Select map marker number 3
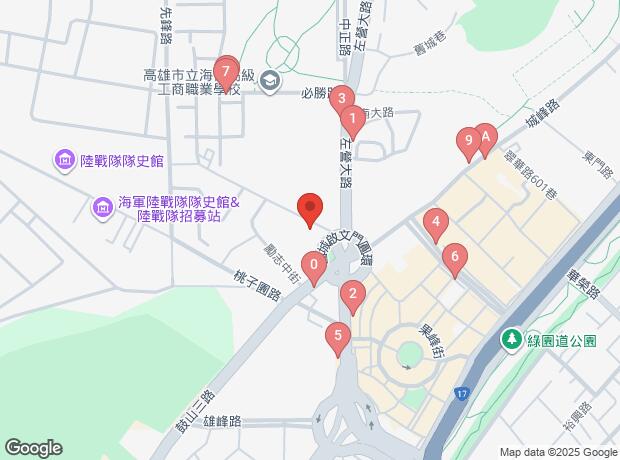The image size is (620, 460). 343,98
